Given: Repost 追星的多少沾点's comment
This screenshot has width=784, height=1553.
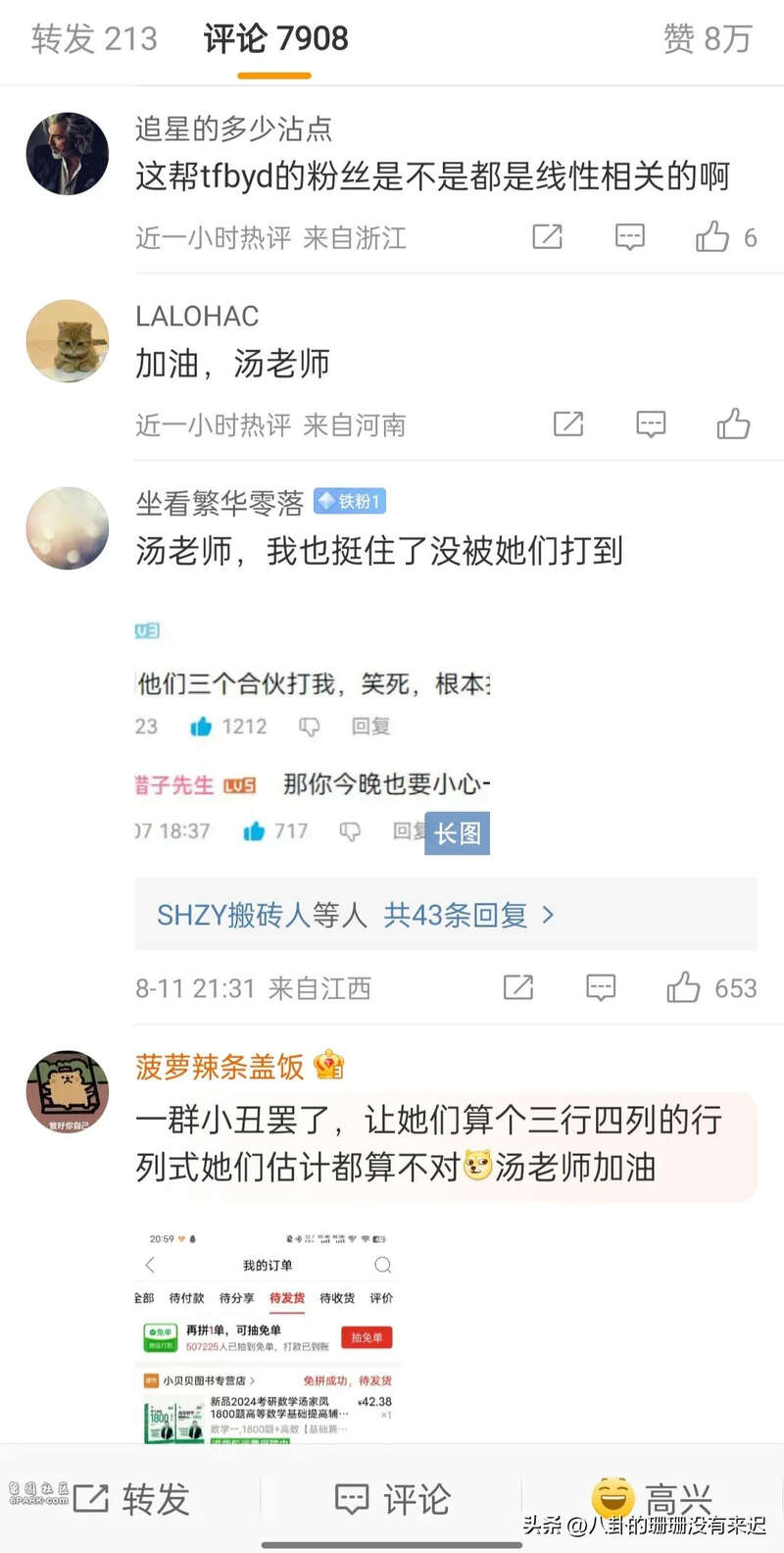Looking at the screenshot, I should tap(547, 237).
